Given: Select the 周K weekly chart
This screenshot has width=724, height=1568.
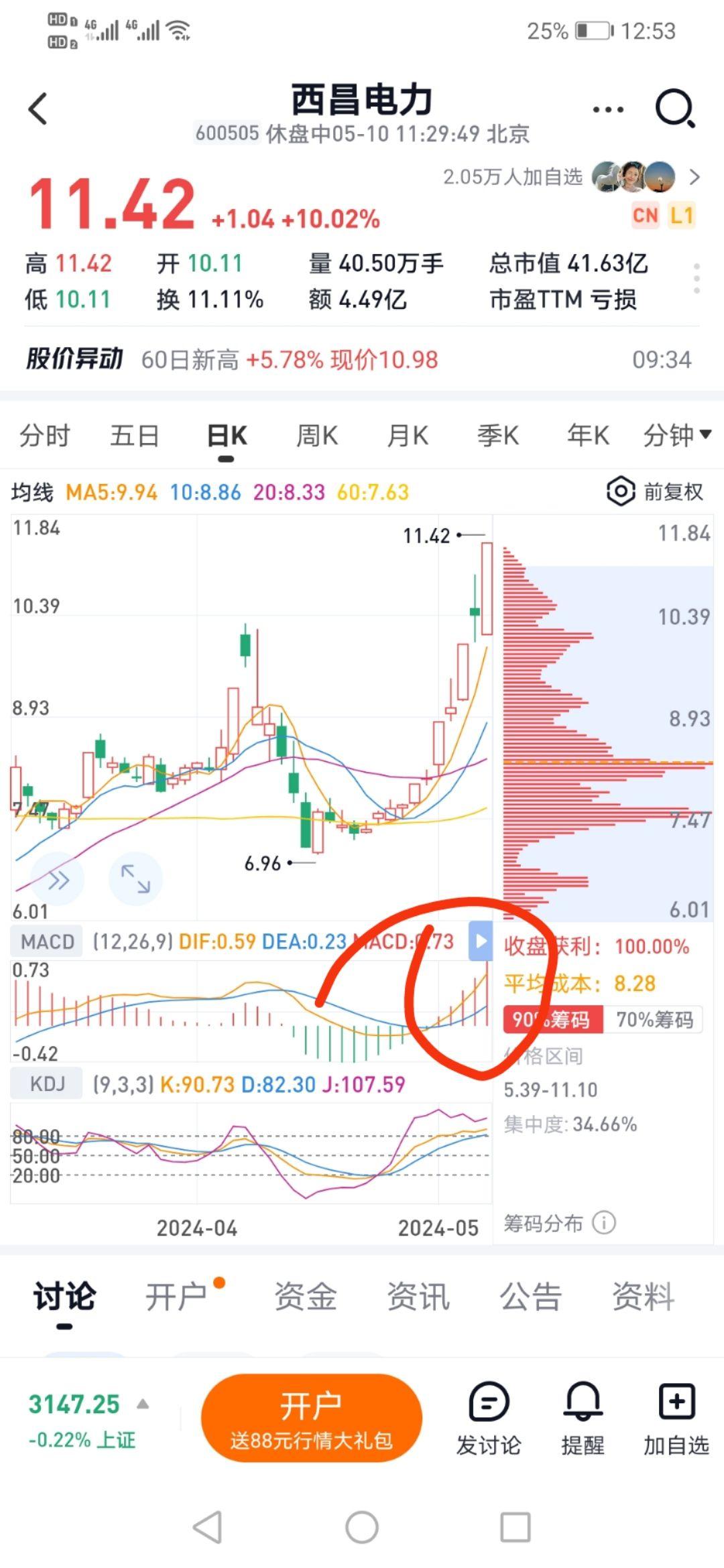Looking at the screenshot, I should (x=317, y=436).
